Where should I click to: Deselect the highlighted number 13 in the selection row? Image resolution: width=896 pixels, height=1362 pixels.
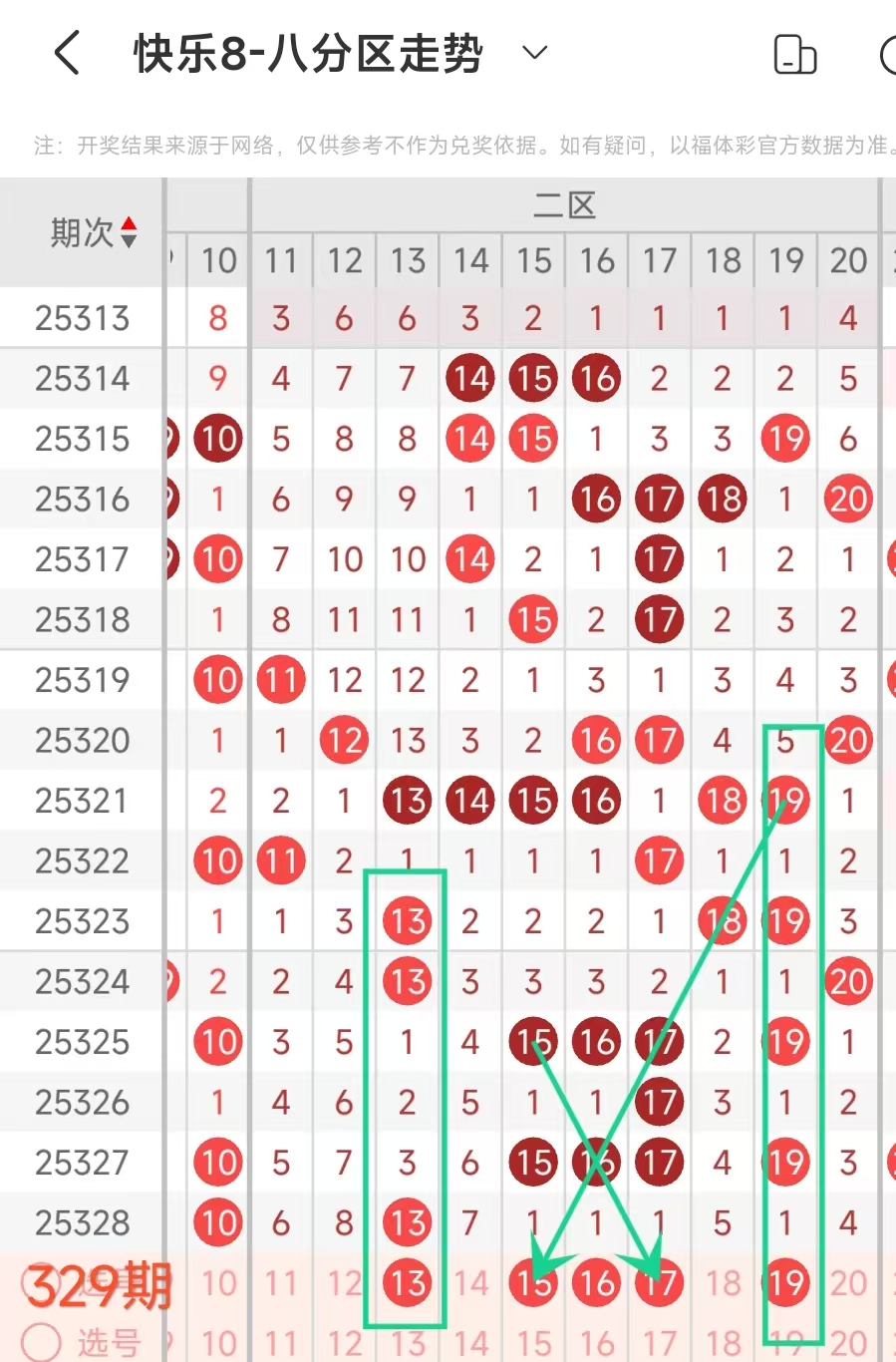click(x=408, y=1283)
